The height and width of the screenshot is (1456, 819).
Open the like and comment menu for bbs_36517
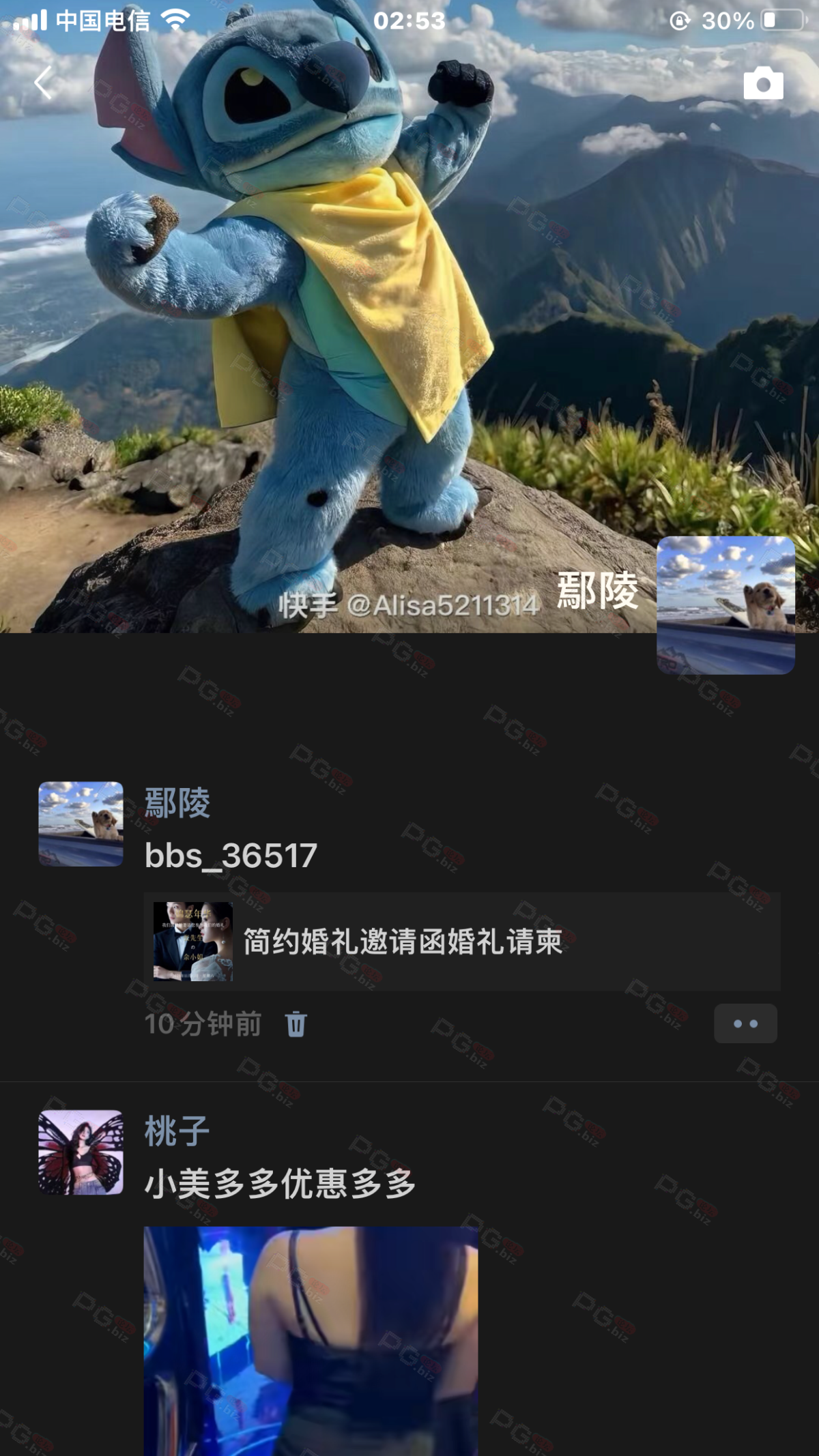pos(745,1023)
